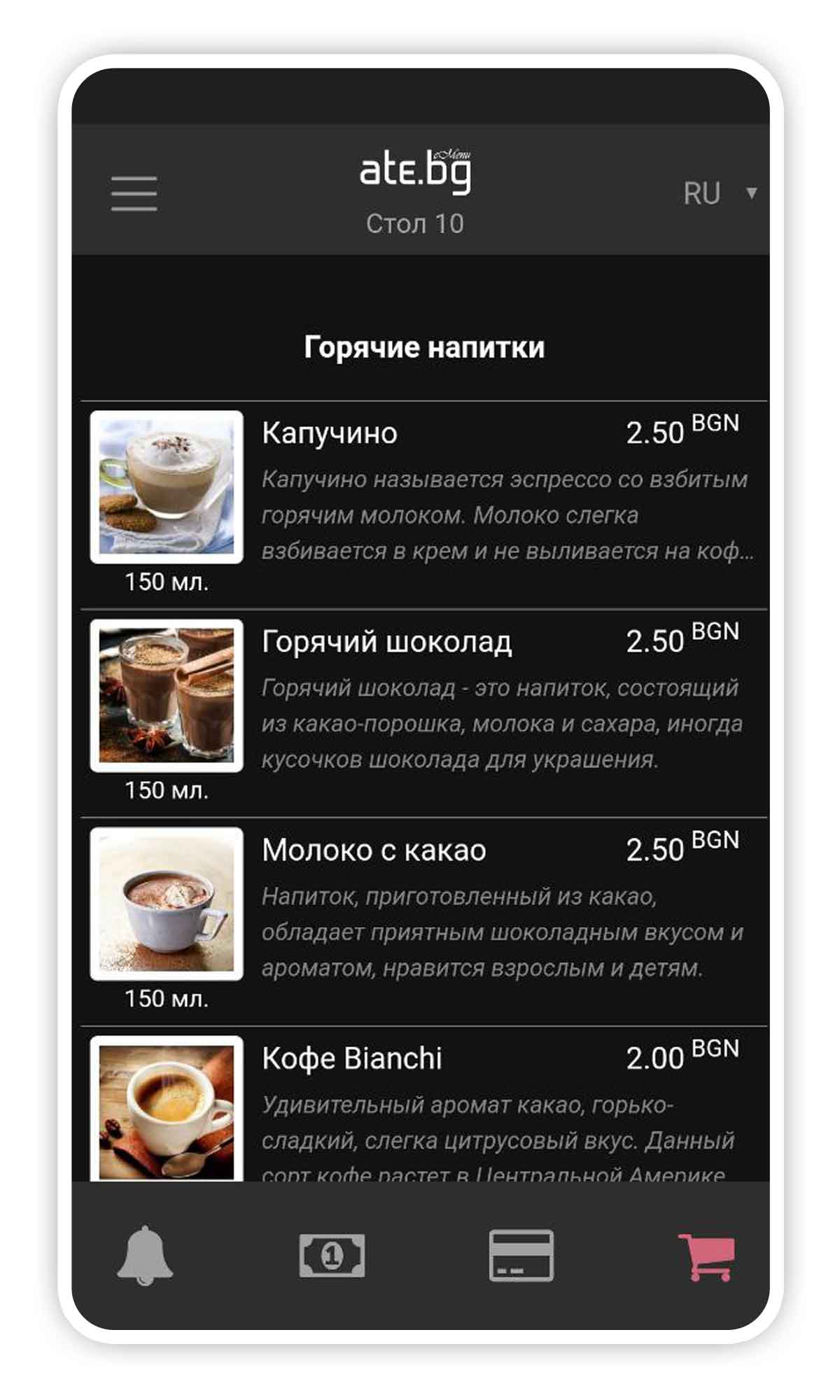Open the hamburger menu
The image size is (840, 1400).
pyautogui.click(x=134, y=193)
